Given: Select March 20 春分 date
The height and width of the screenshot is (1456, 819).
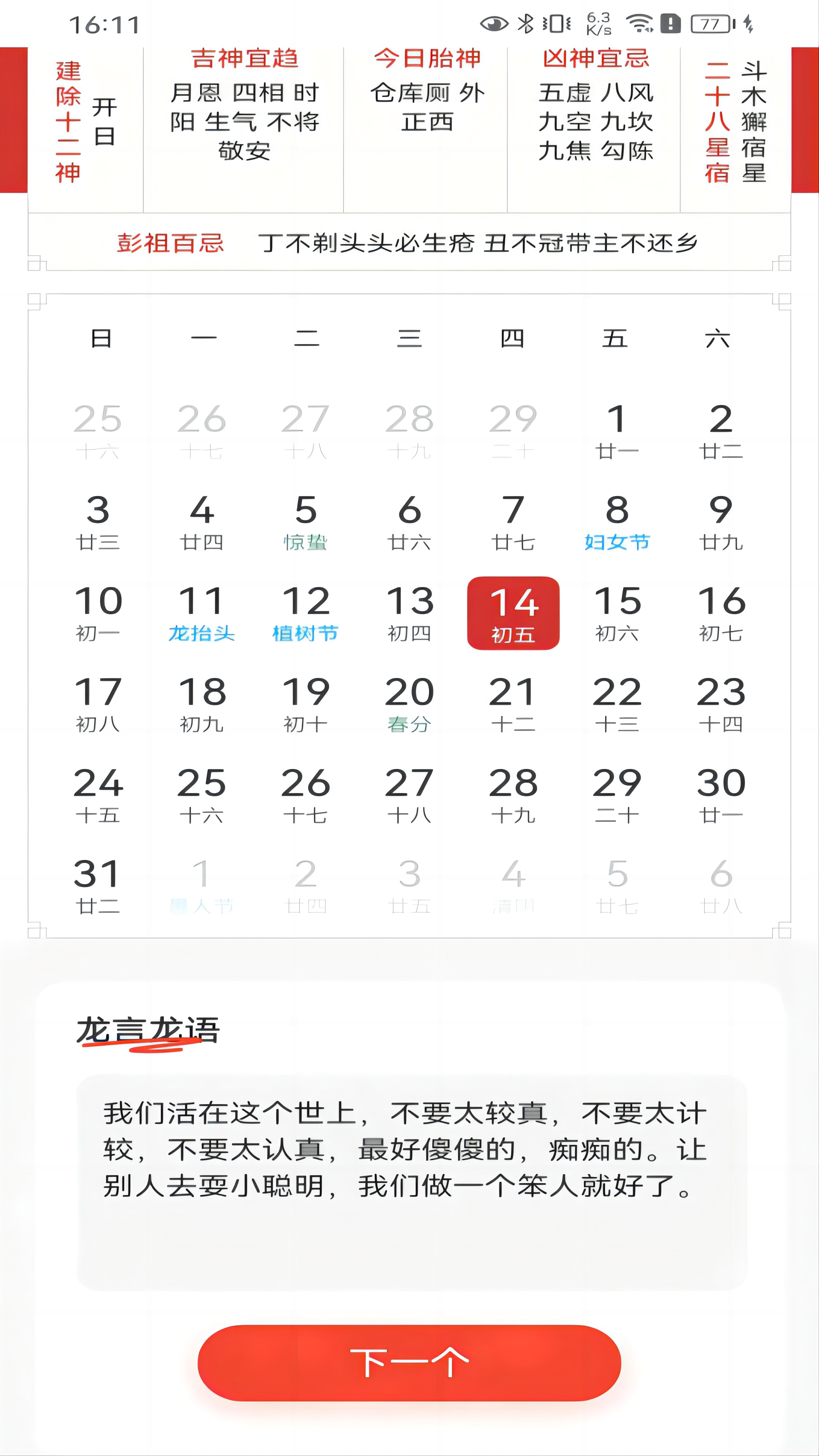Looking at the screenshot, I should point(409,704).
